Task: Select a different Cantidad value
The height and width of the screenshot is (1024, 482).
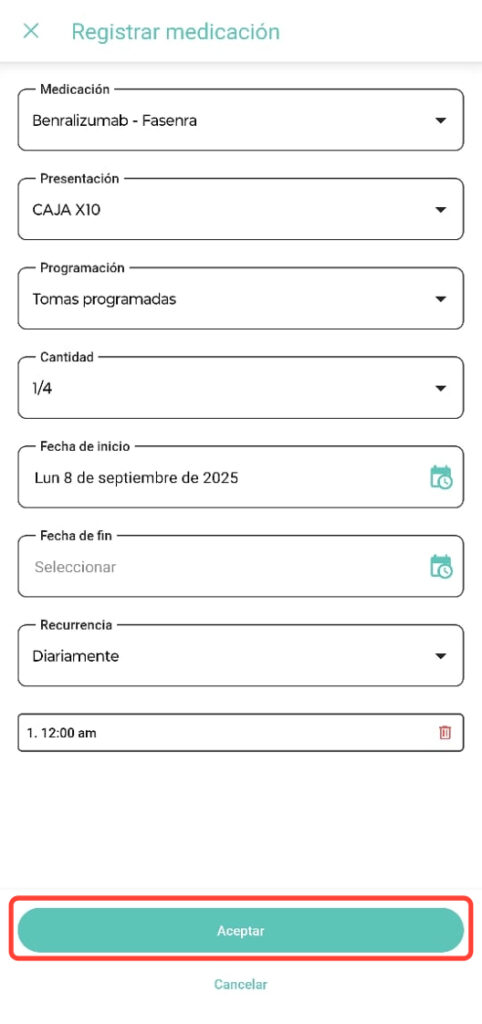Action: tap(240, 388)
